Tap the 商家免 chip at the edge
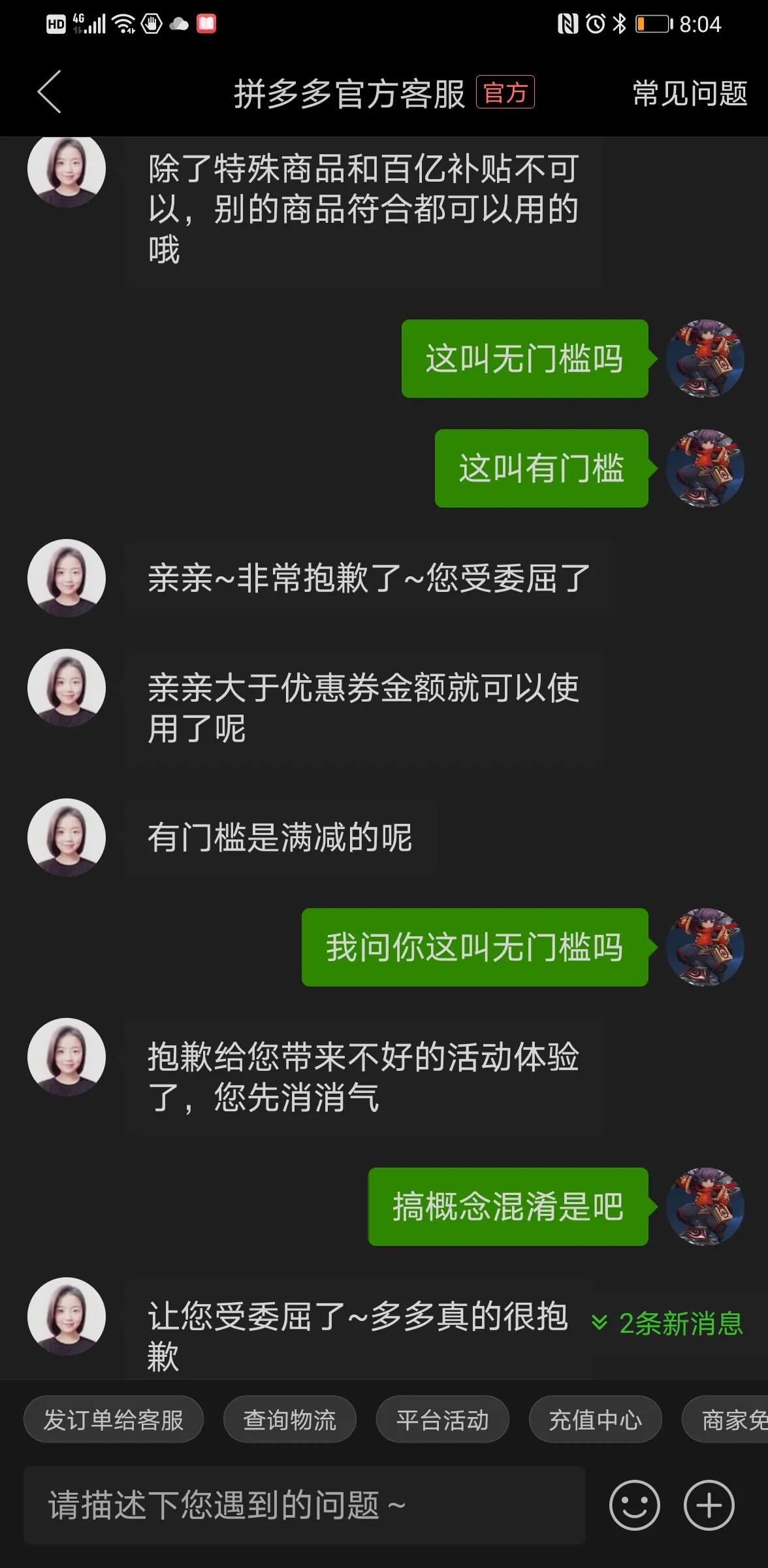The height and width of the screenshot is (1568, 768). [726, 1419]
